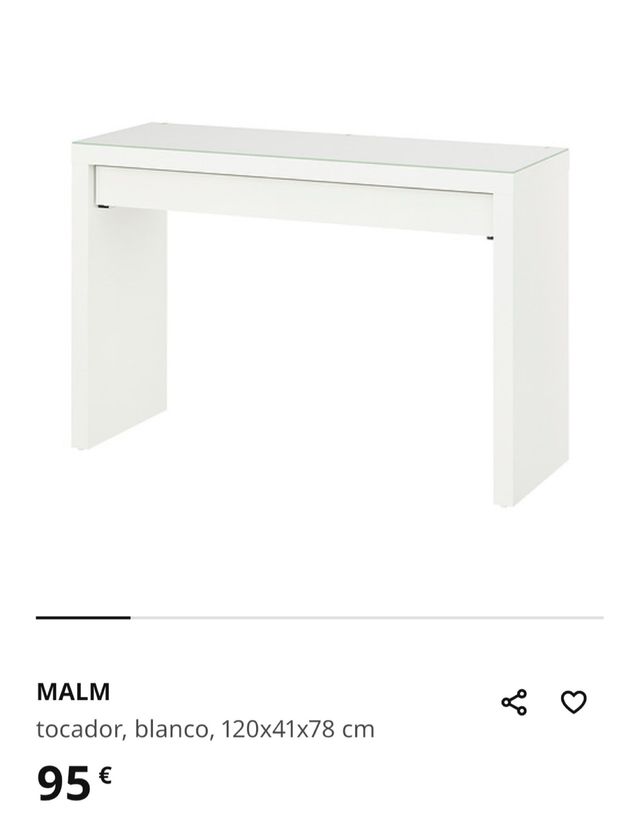Share the MALM dressing table
Screen dimensions: 640x820
coord(514,703)
